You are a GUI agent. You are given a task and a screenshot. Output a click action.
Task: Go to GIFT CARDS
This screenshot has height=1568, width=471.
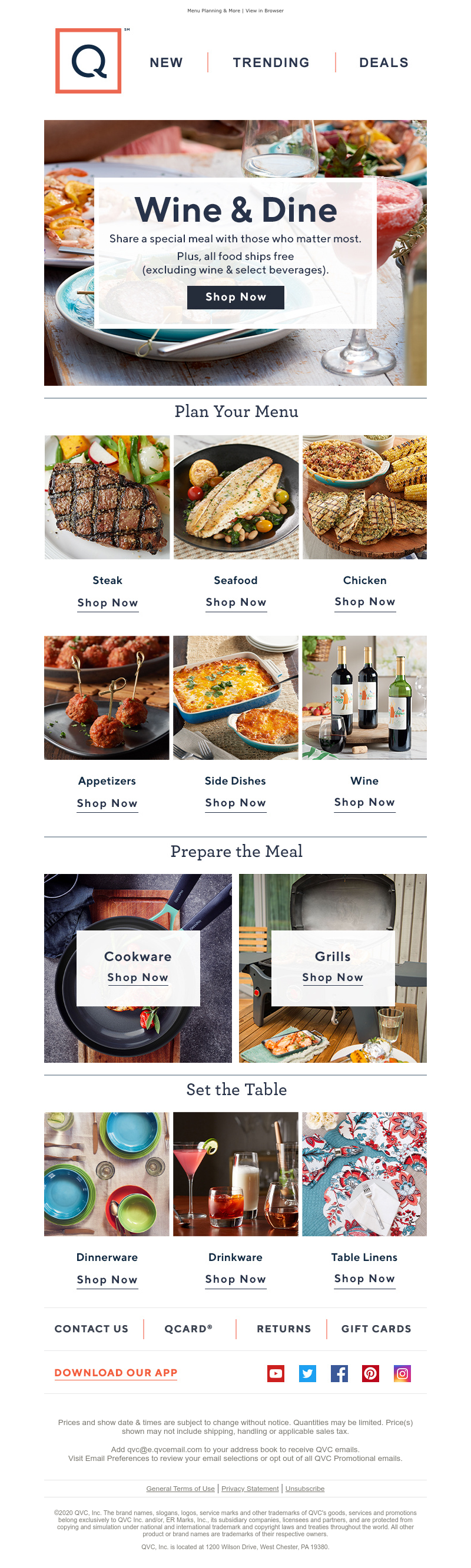coord(376,1329)
